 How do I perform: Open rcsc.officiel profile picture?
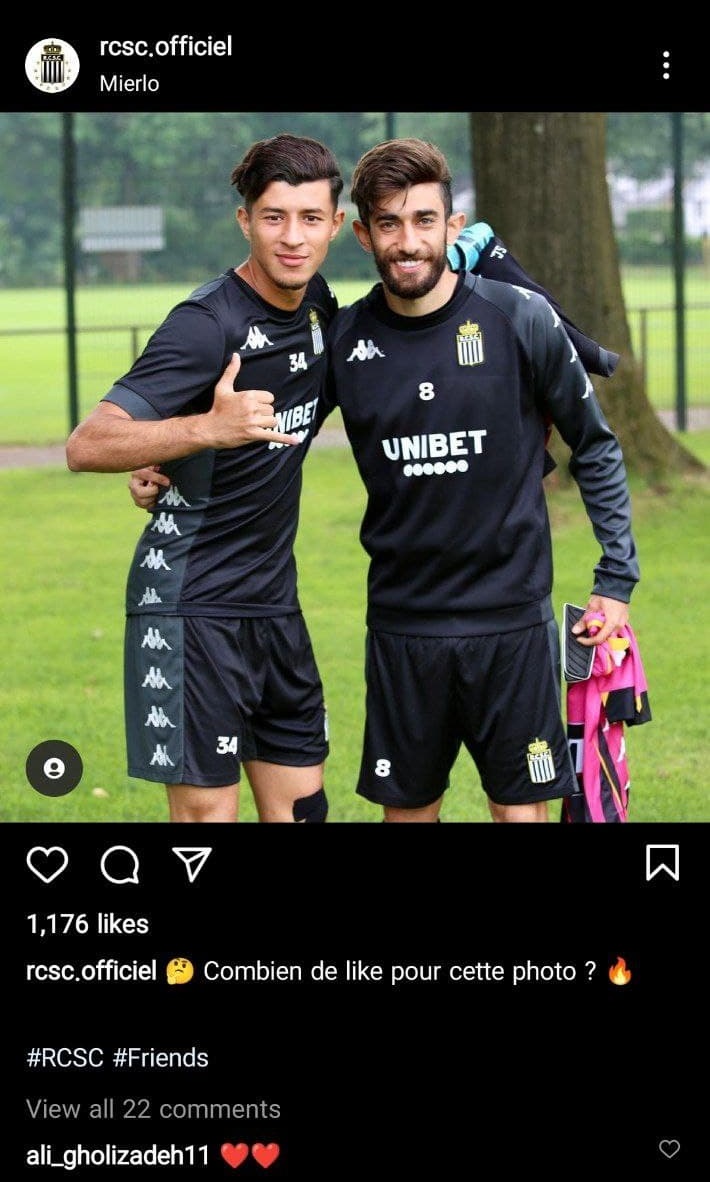pos(52,65)
